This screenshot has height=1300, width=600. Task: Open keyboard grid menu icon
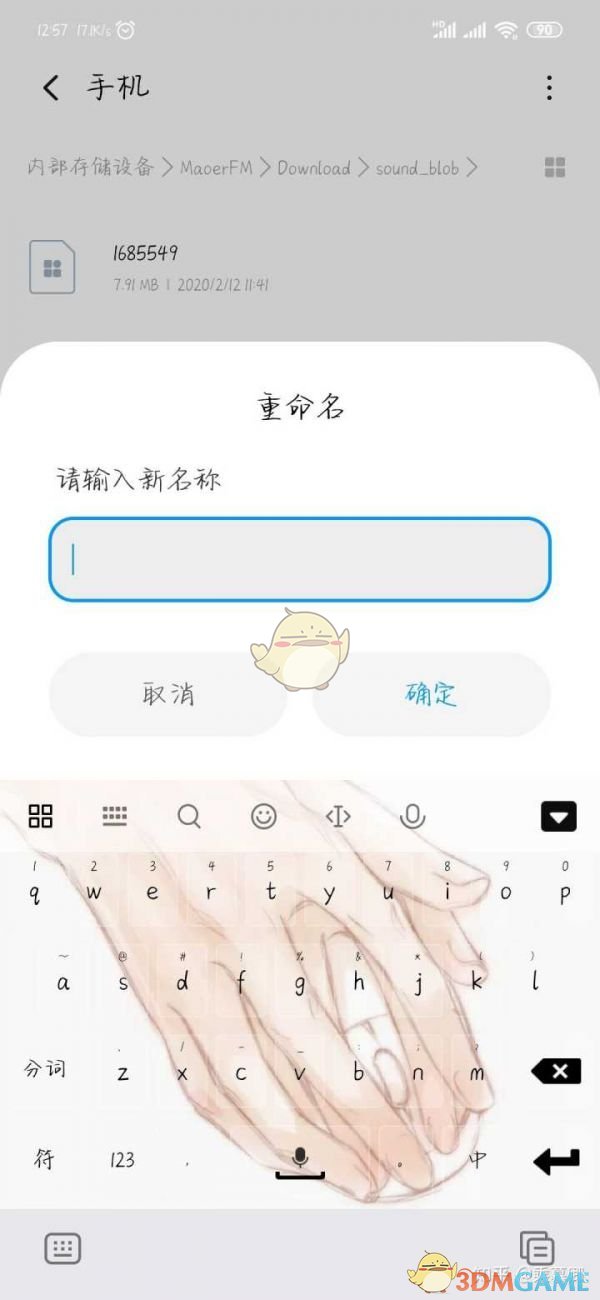click(x=41, y=816)
